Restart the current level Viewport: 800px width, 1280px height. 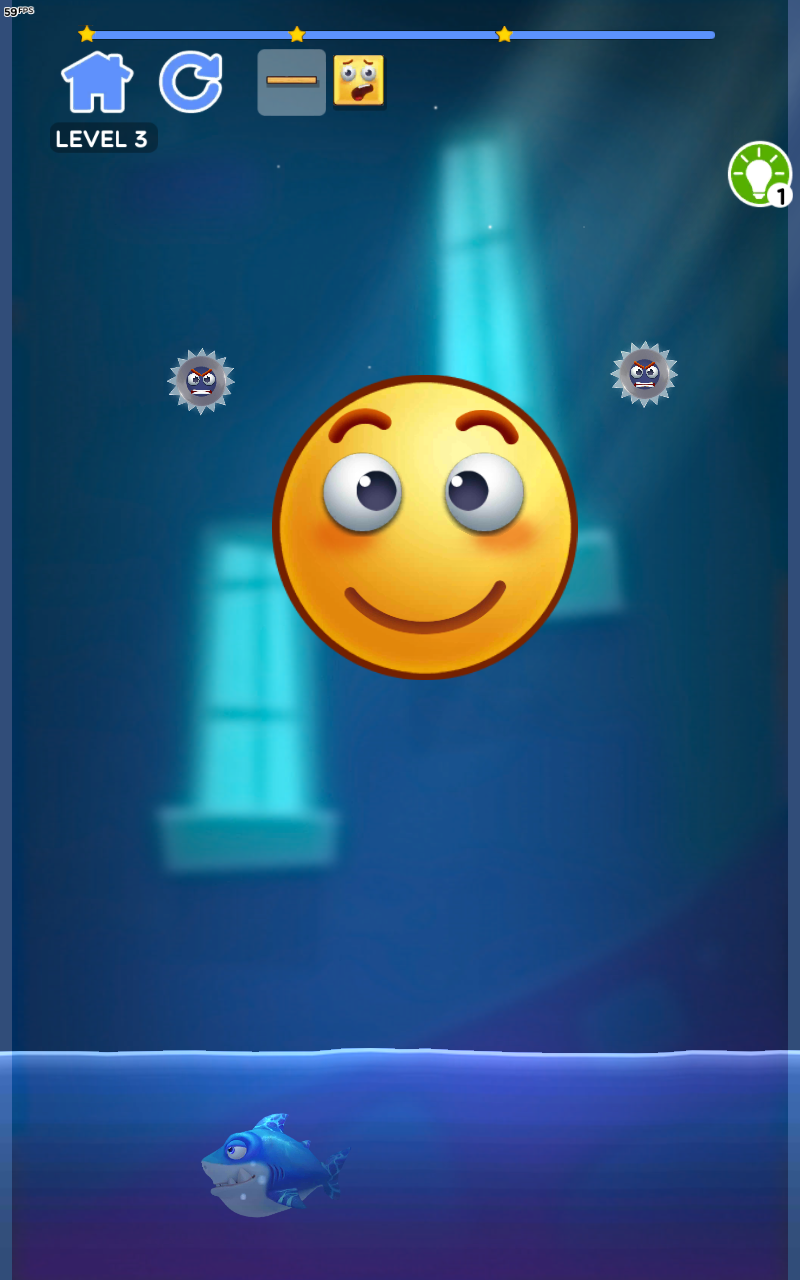(x=190, y=82)
